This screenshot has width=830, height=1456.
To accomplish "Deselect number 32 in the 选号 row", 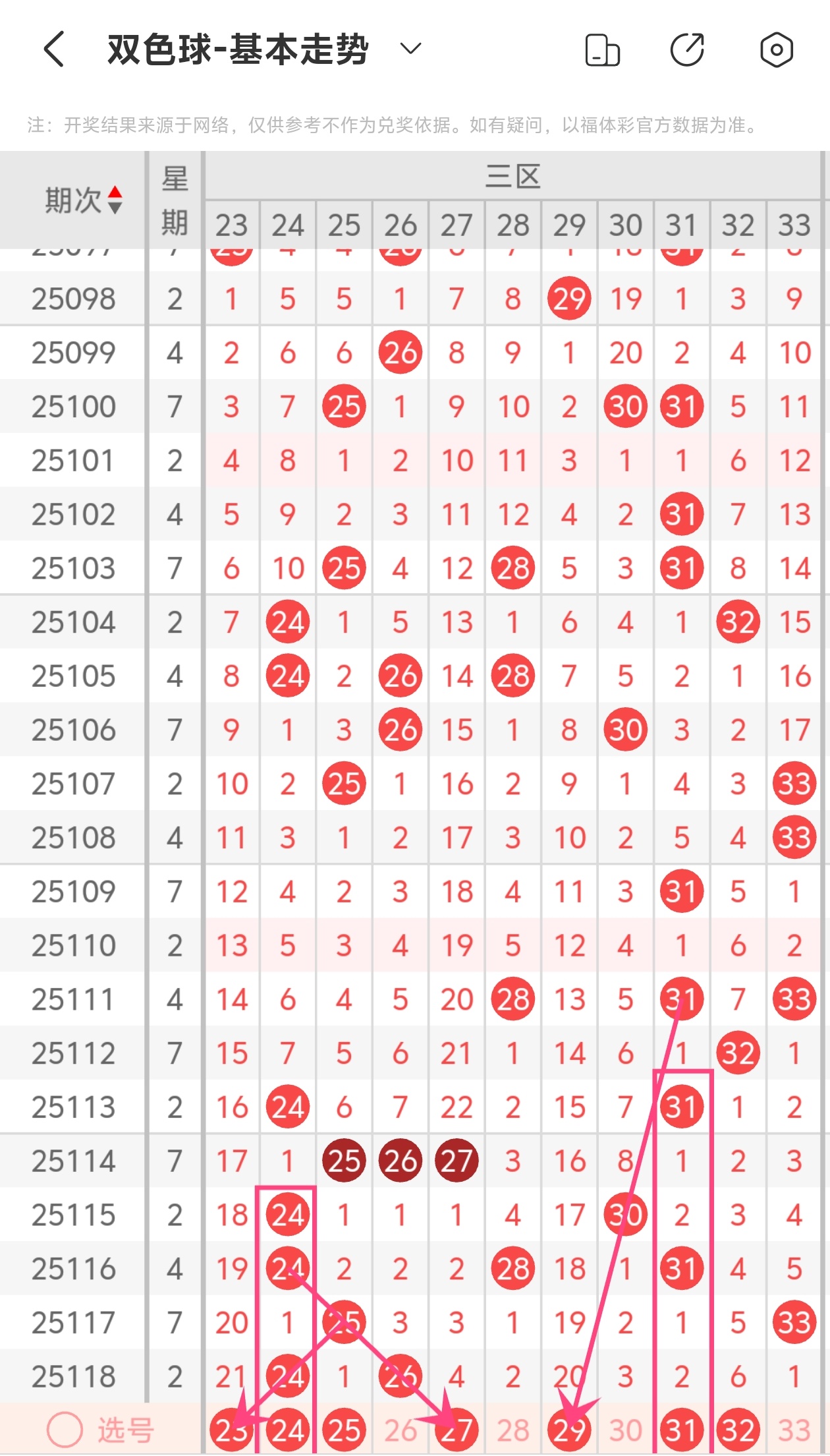I will (738, 1430).
